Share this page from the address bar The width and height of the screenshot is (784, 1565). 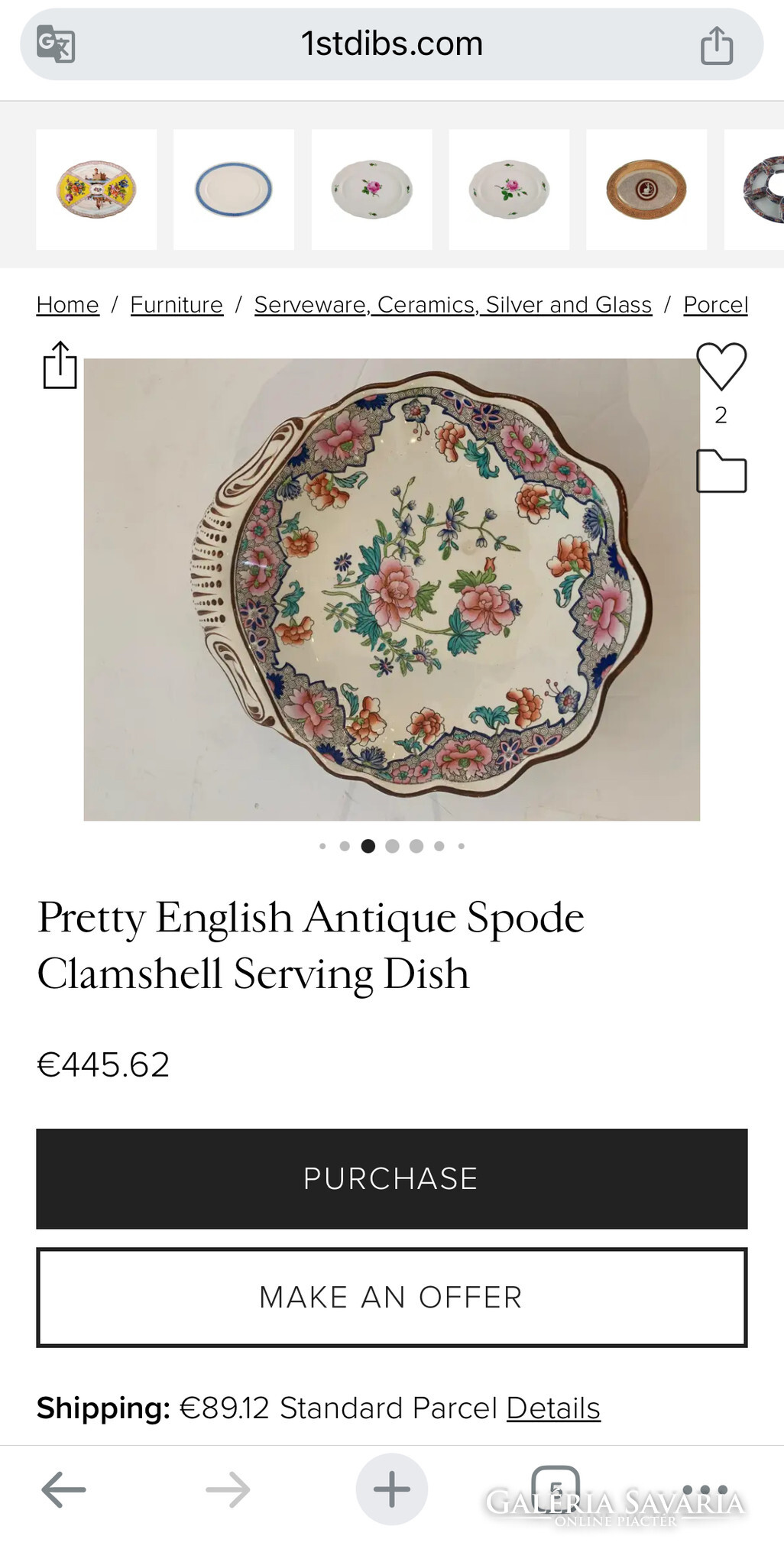tap(717, 45)
